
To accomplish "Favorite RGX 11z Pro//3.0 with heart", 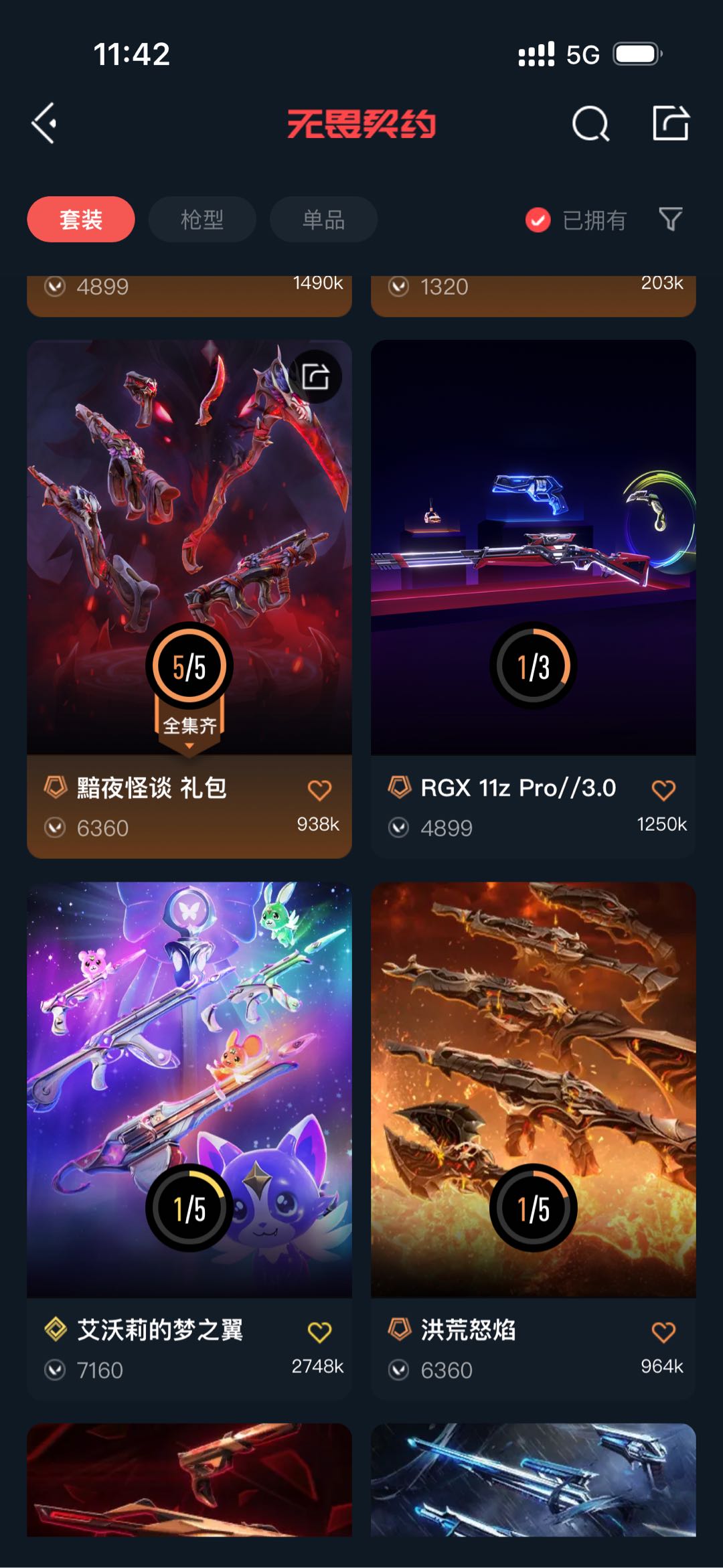I will pos(663,790).
